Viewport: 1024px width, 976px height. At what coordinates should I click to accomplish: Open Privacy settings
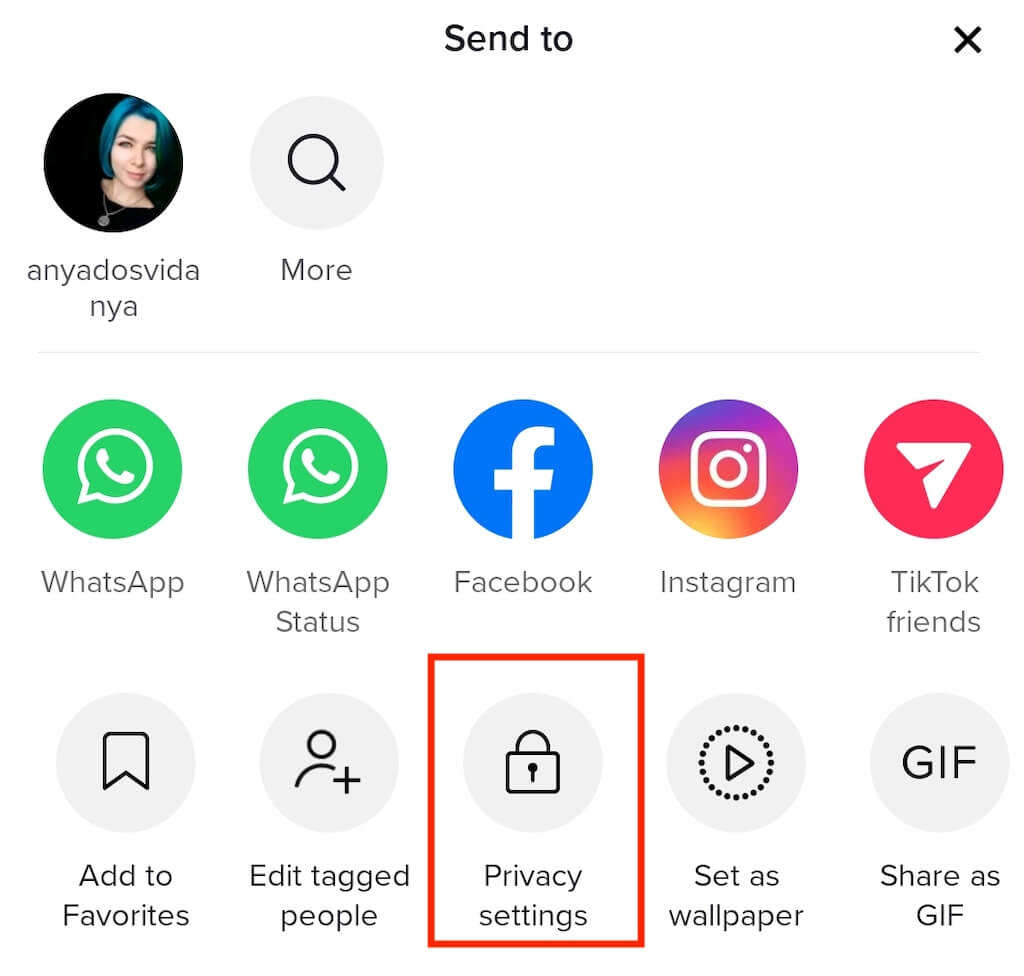533,762
